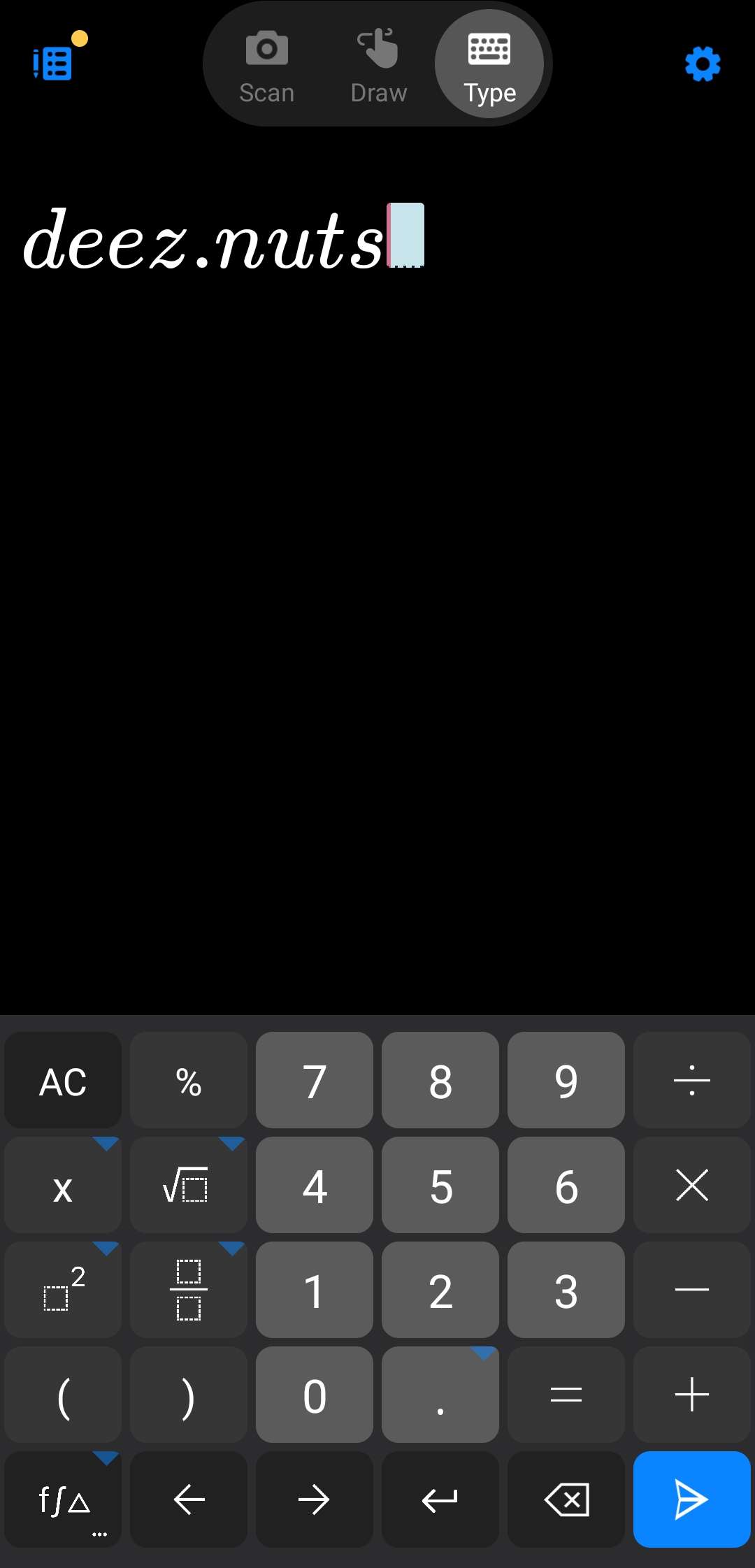Image resolution: width=755 pixels, height=1568 pixels.
Task: Enter the division operator
Action: click(691, 1081)
